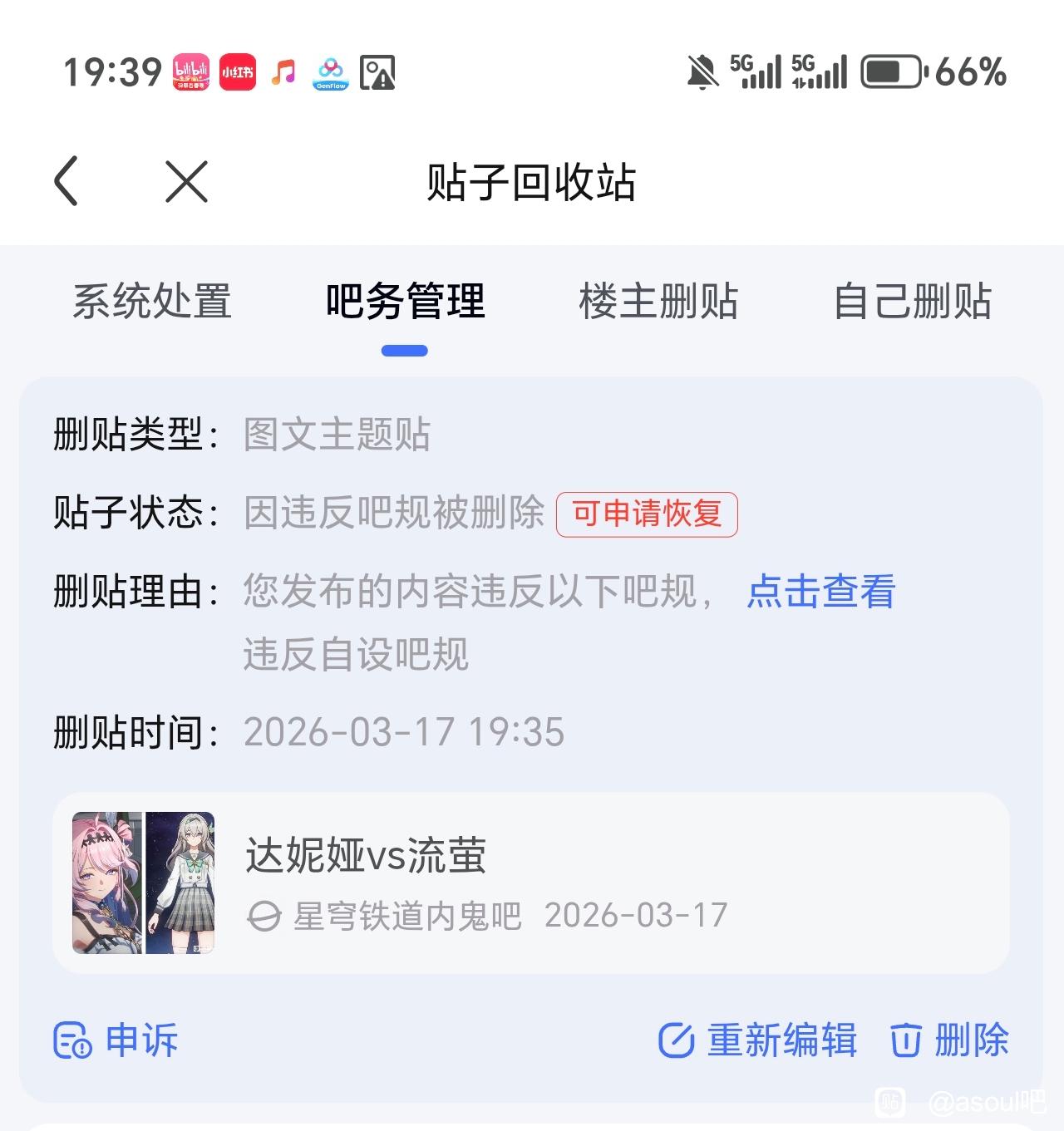Image resolution: width=1064 pixels, height=1131 pixels.
Task: Select the 吧务管理 tab
Action: (405, 301)
